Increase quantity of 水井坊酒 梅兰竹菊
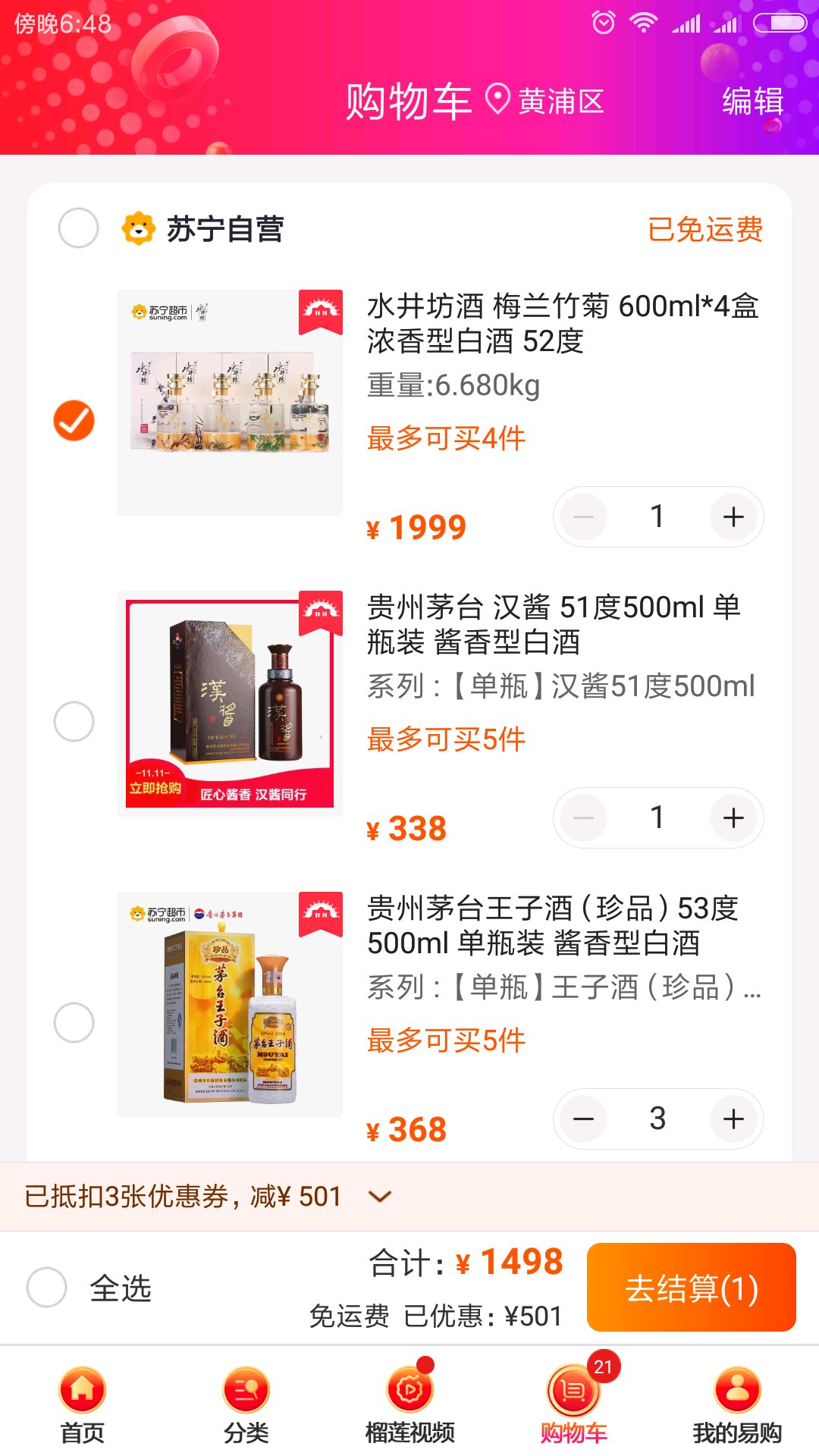The image size is (819, 1456). 733,517
